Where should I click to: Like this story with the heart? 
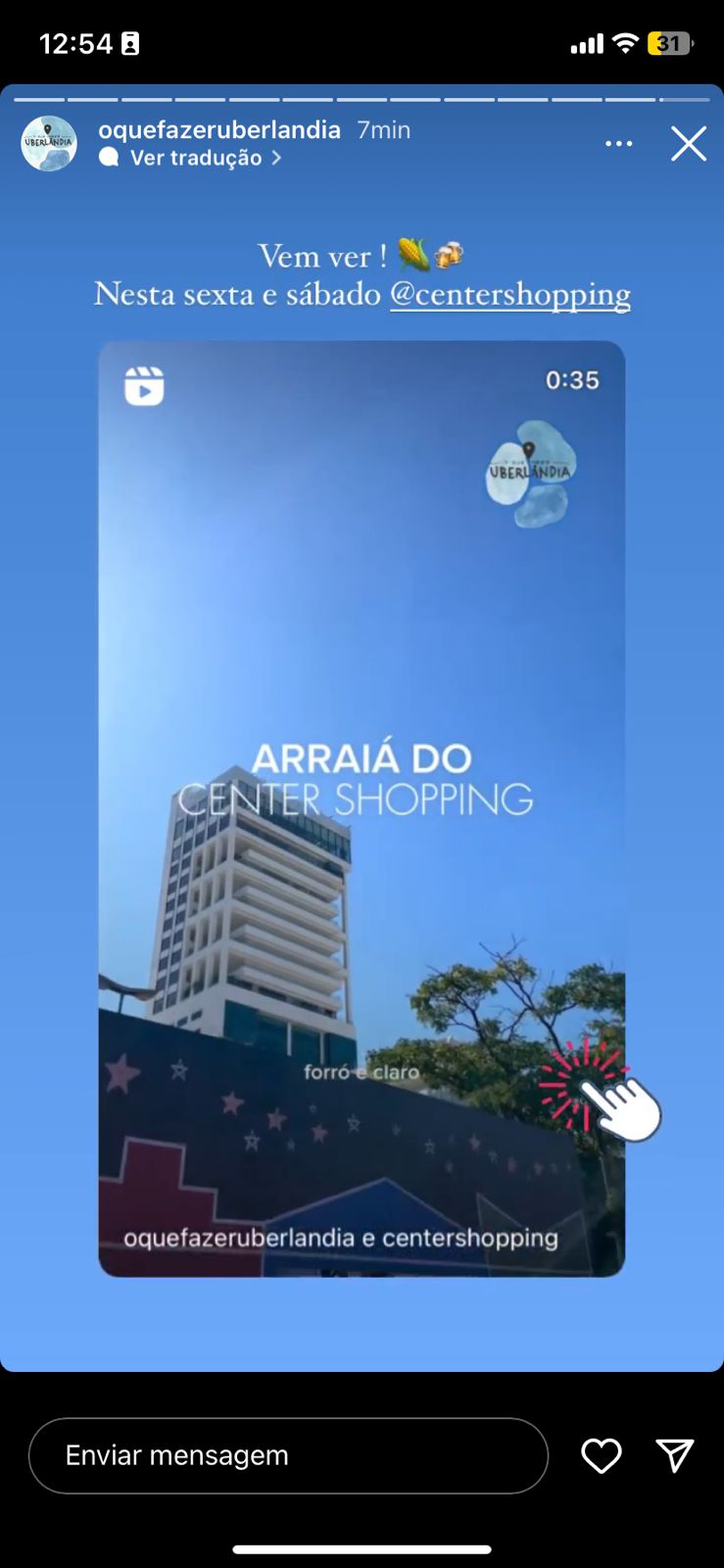pos(601,1455)
